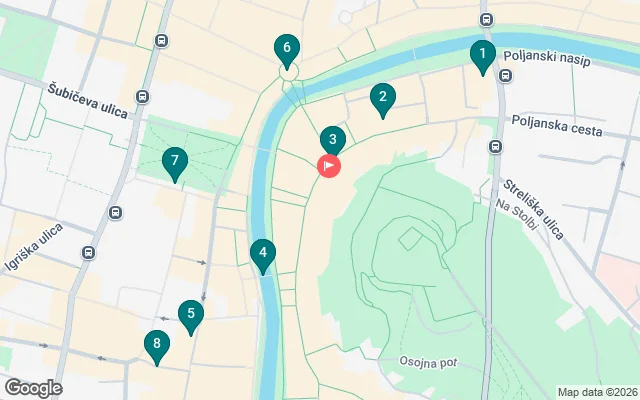Tap map marker number 4
This screenshot has height=400, width=640.
pos(262,255)
